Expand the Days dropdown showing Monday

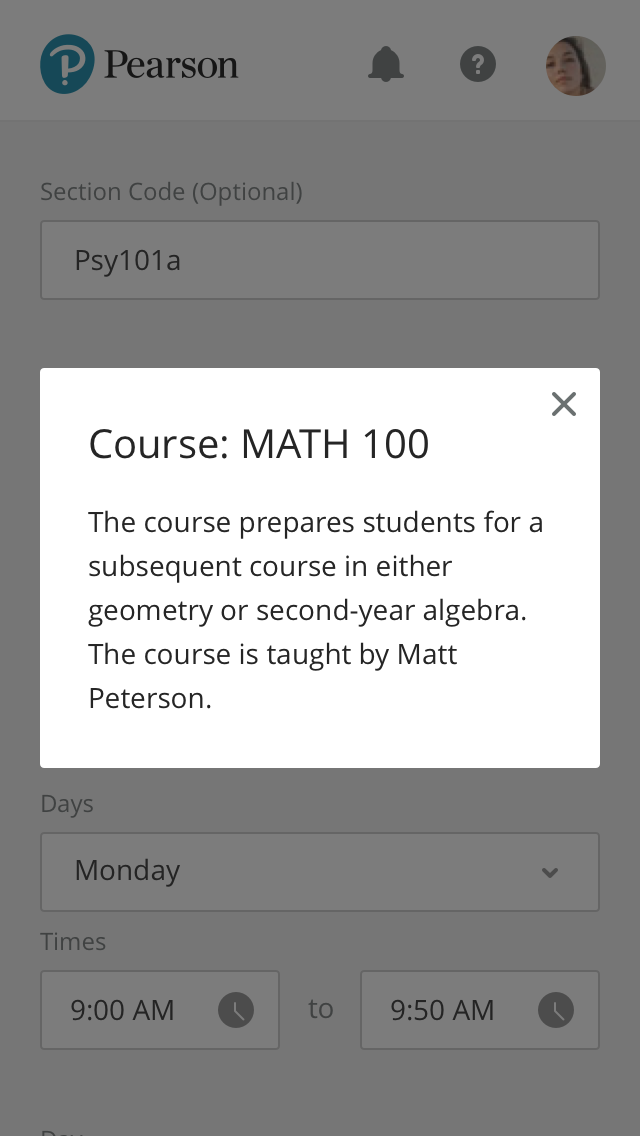320,871
